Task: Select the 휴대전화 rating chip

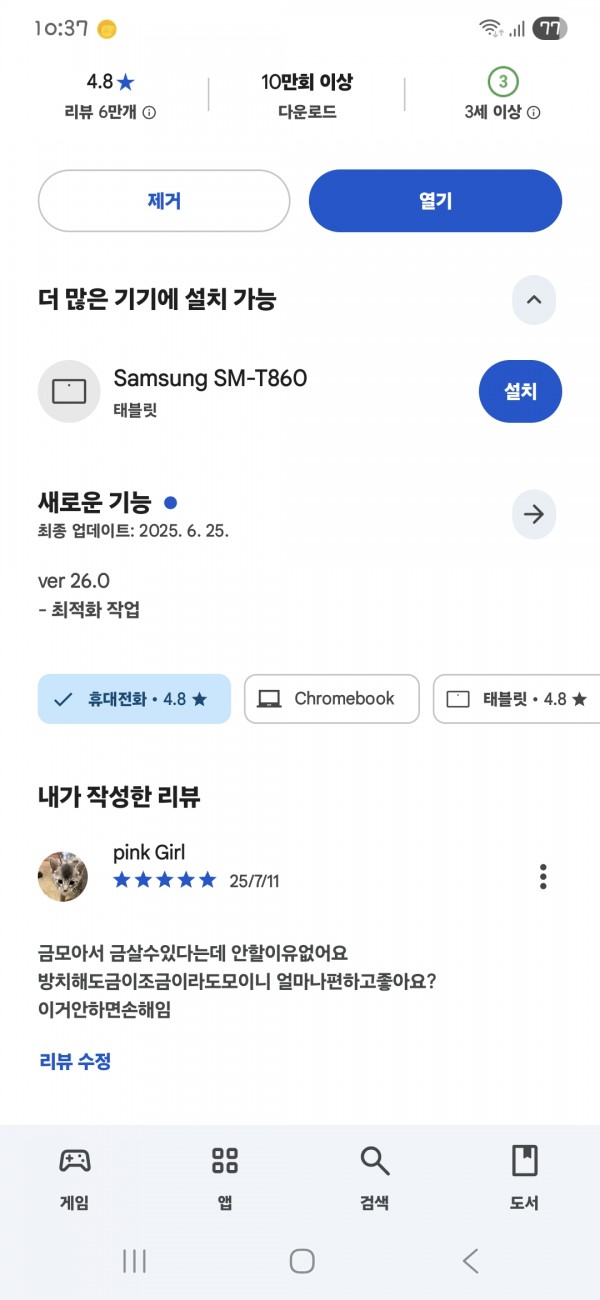Action: tap(134, 699)
